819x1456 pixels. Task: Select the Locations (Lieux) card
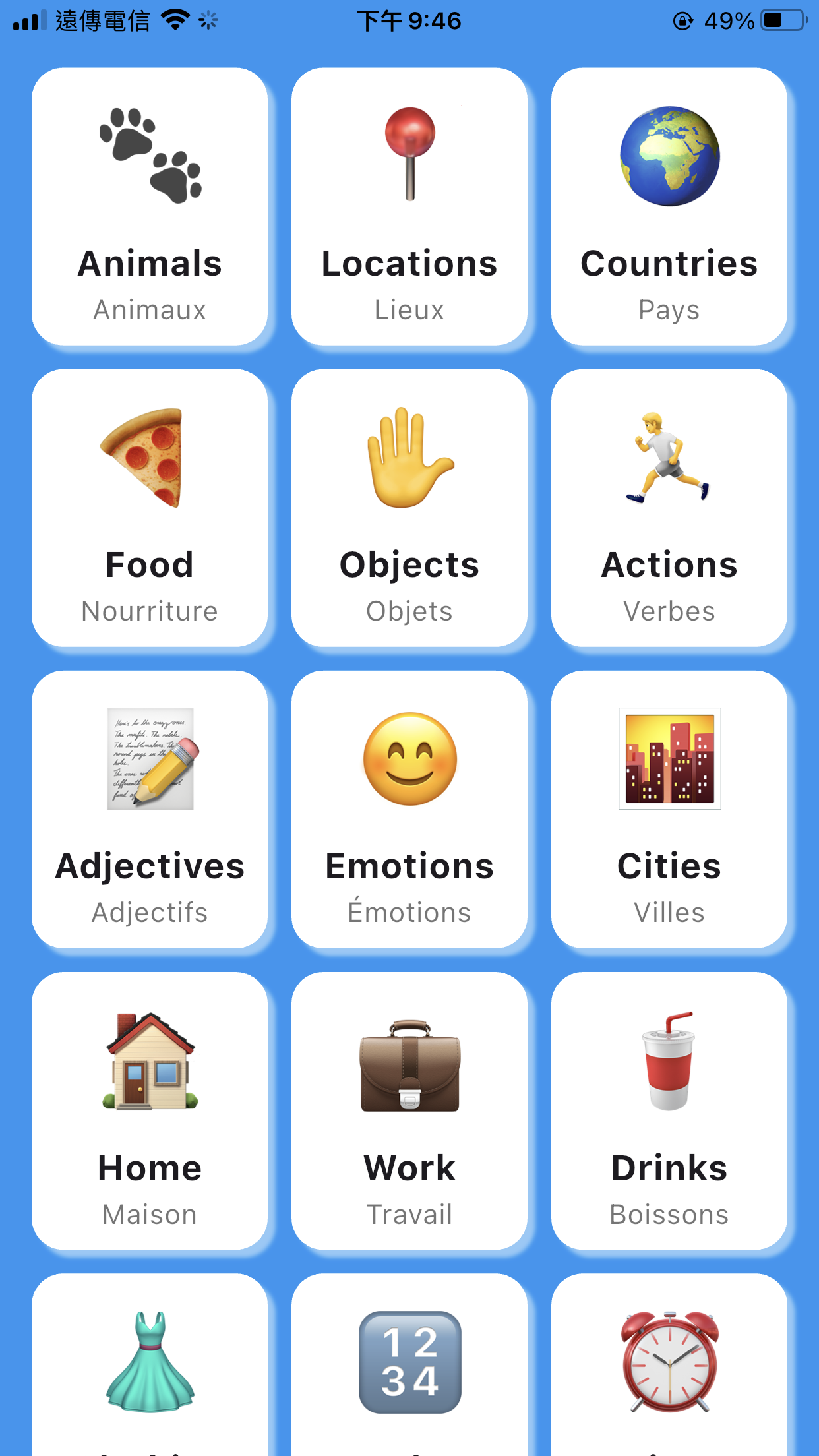point(409,206)
